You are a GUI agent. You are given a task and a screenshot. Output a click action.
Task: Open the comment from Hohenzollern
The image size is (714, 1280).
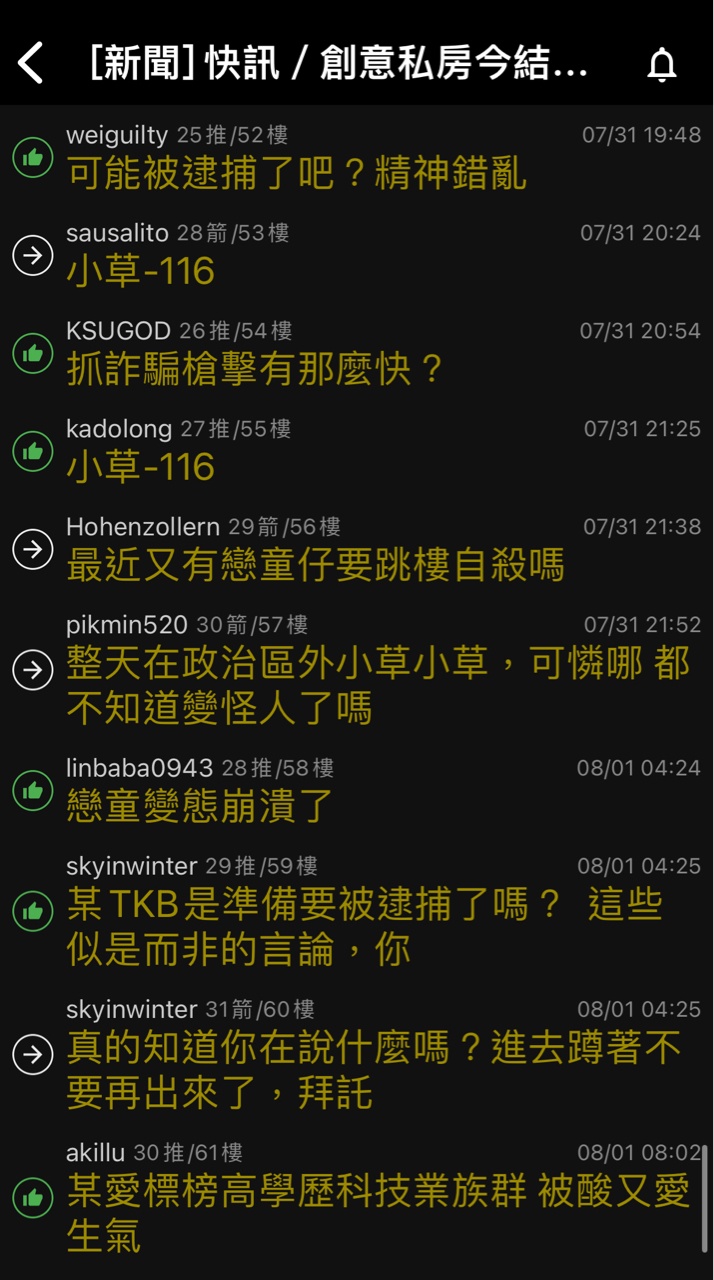pyautogui.click(x=357, y=550)
